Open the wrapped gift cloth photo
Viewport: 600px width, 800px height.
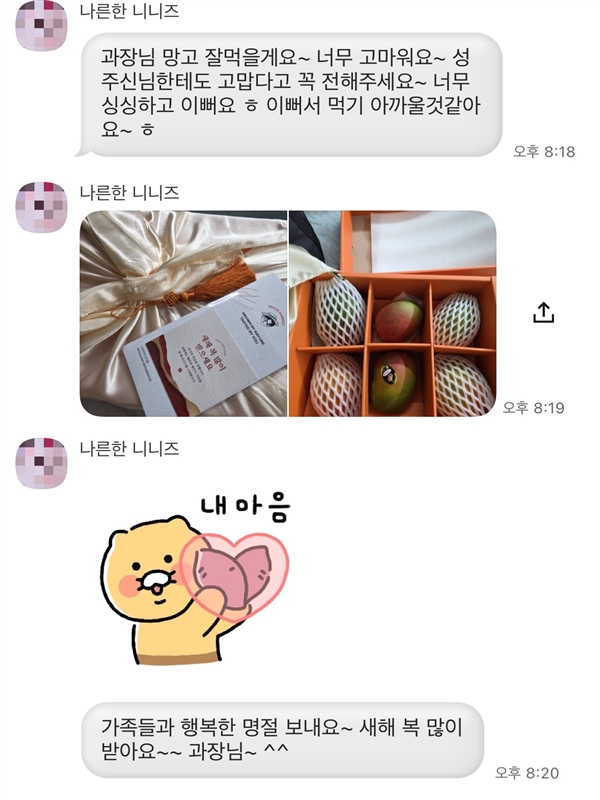[x=183, y=313]
